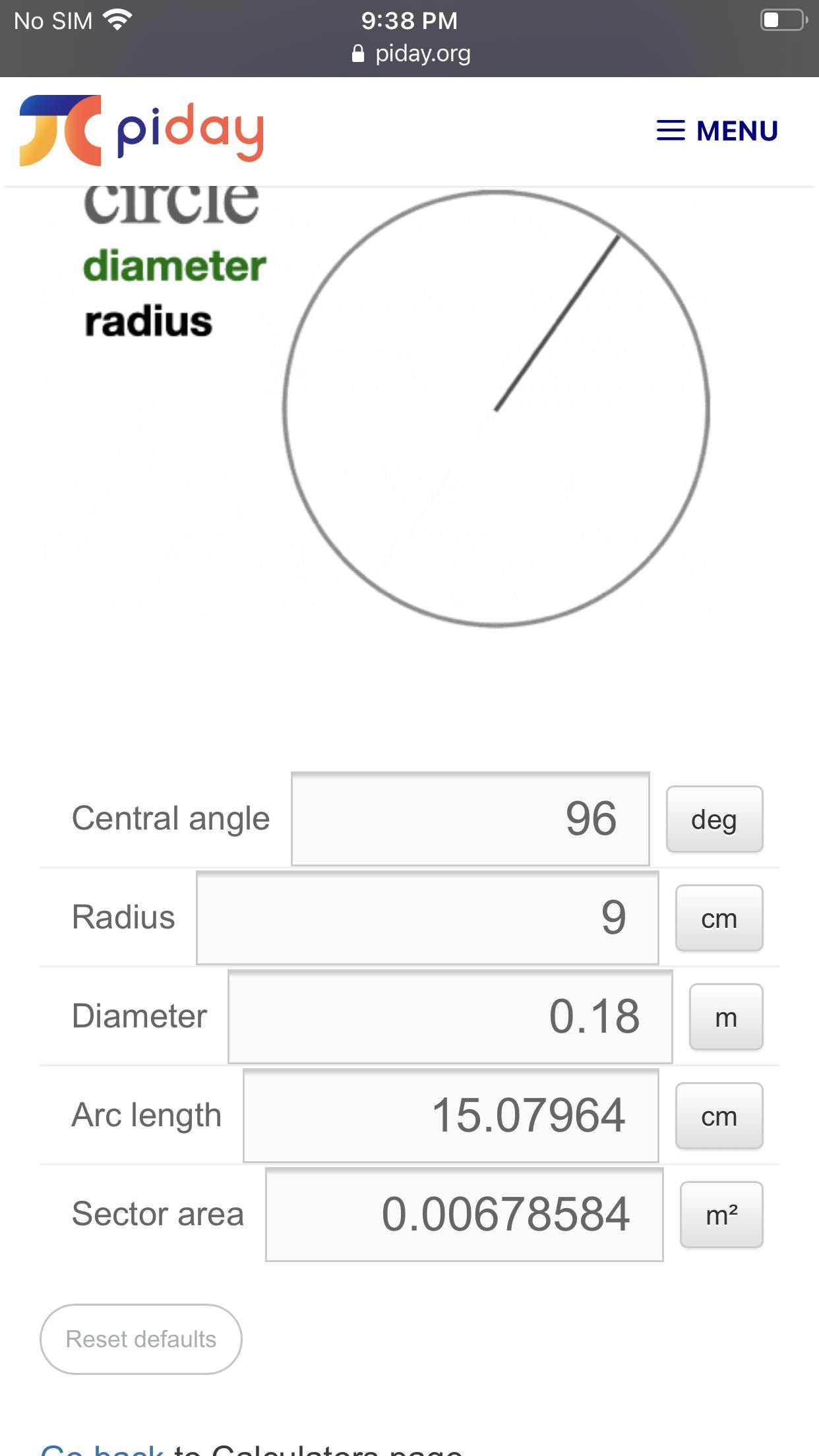The height and width of the screenshot is (1456, 819).
Task: Open the MENU navigation drawer
Action: tap(717, 131)
